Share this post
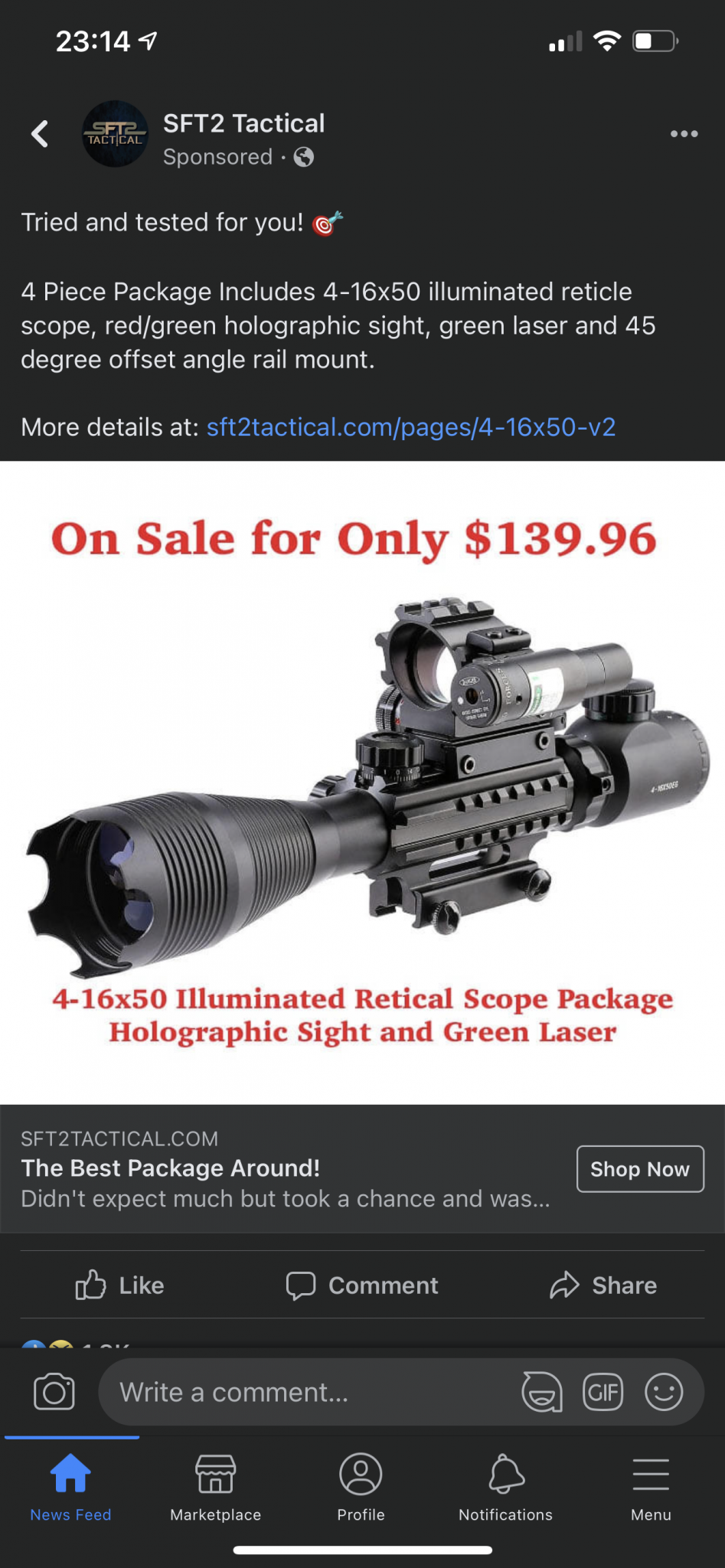 point(603,1285)
